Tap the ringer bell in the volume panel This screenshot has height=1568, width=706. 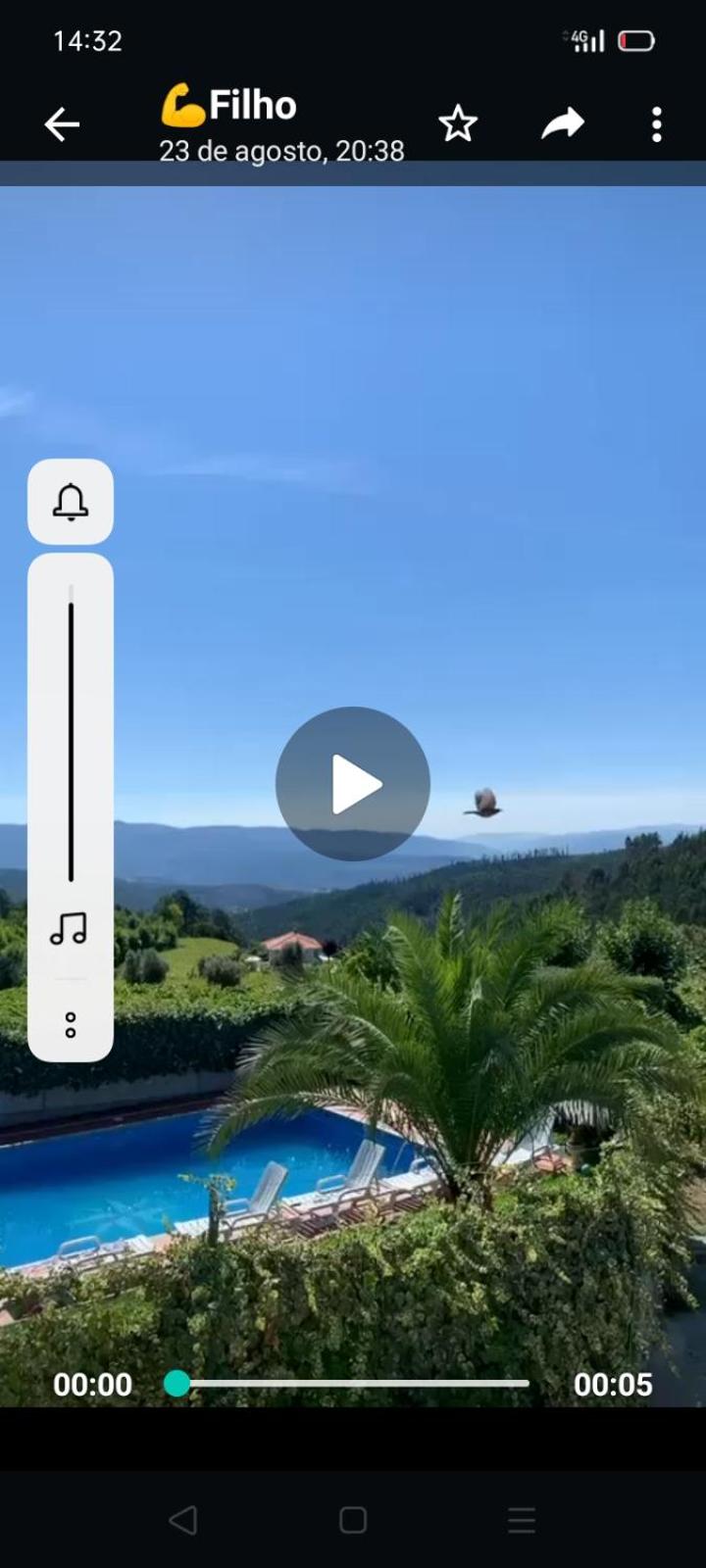71,501
